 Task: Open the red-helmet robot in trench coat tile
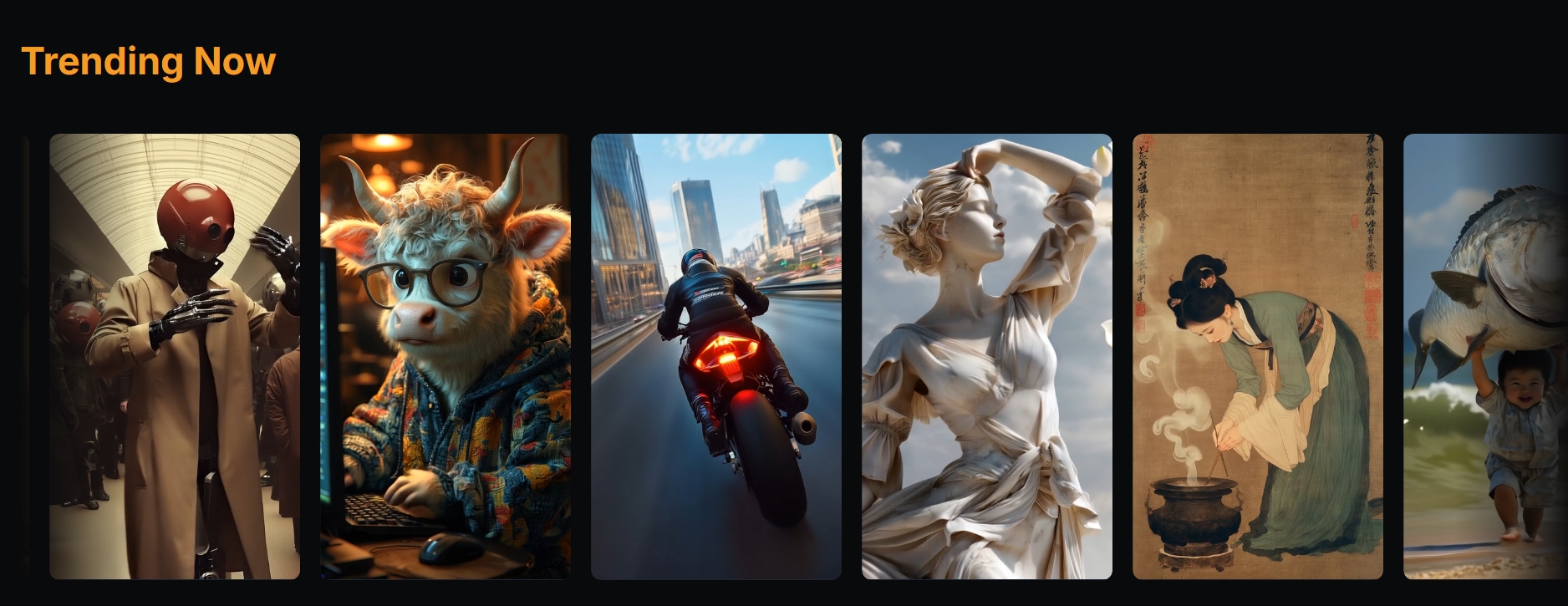tap(175, 356)
